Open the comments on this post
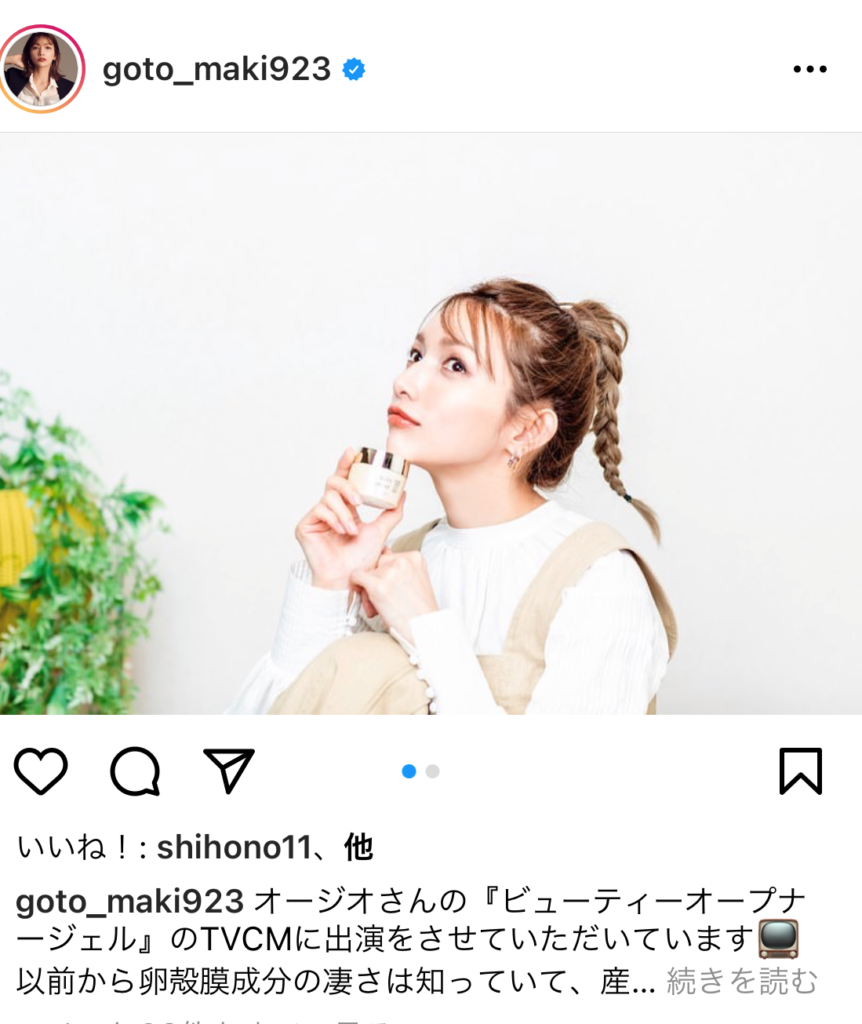The height and width of the screenshot is (1024, 862). click(135, 771)
